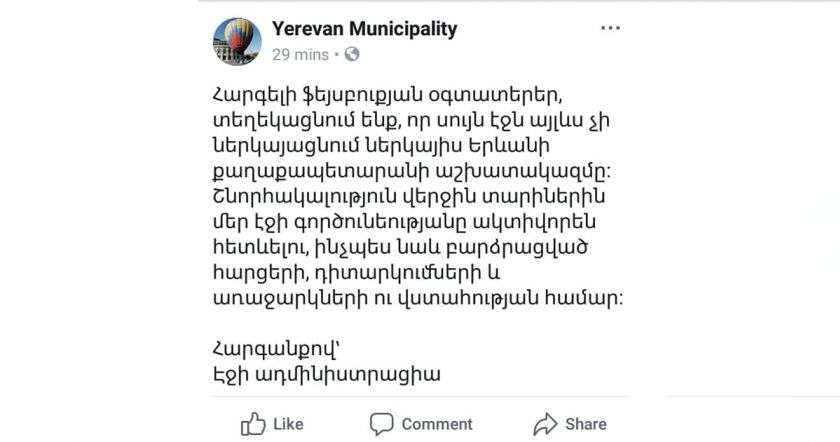View the Yerevan Municipality profile picture
Screen dimensions: 840x442
click(237, 40)
